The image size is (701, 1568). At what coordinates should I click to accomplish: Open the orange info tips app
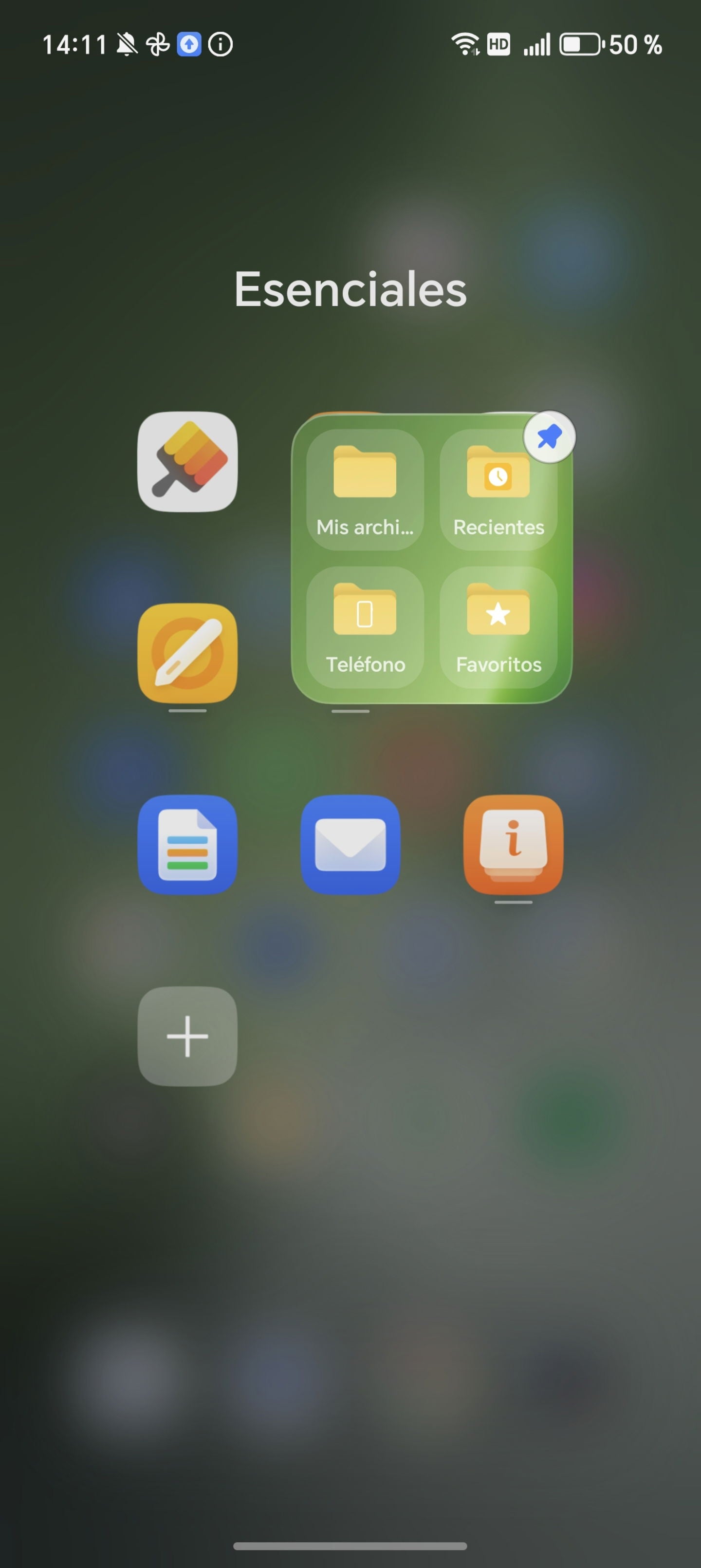tap(513, 844)
